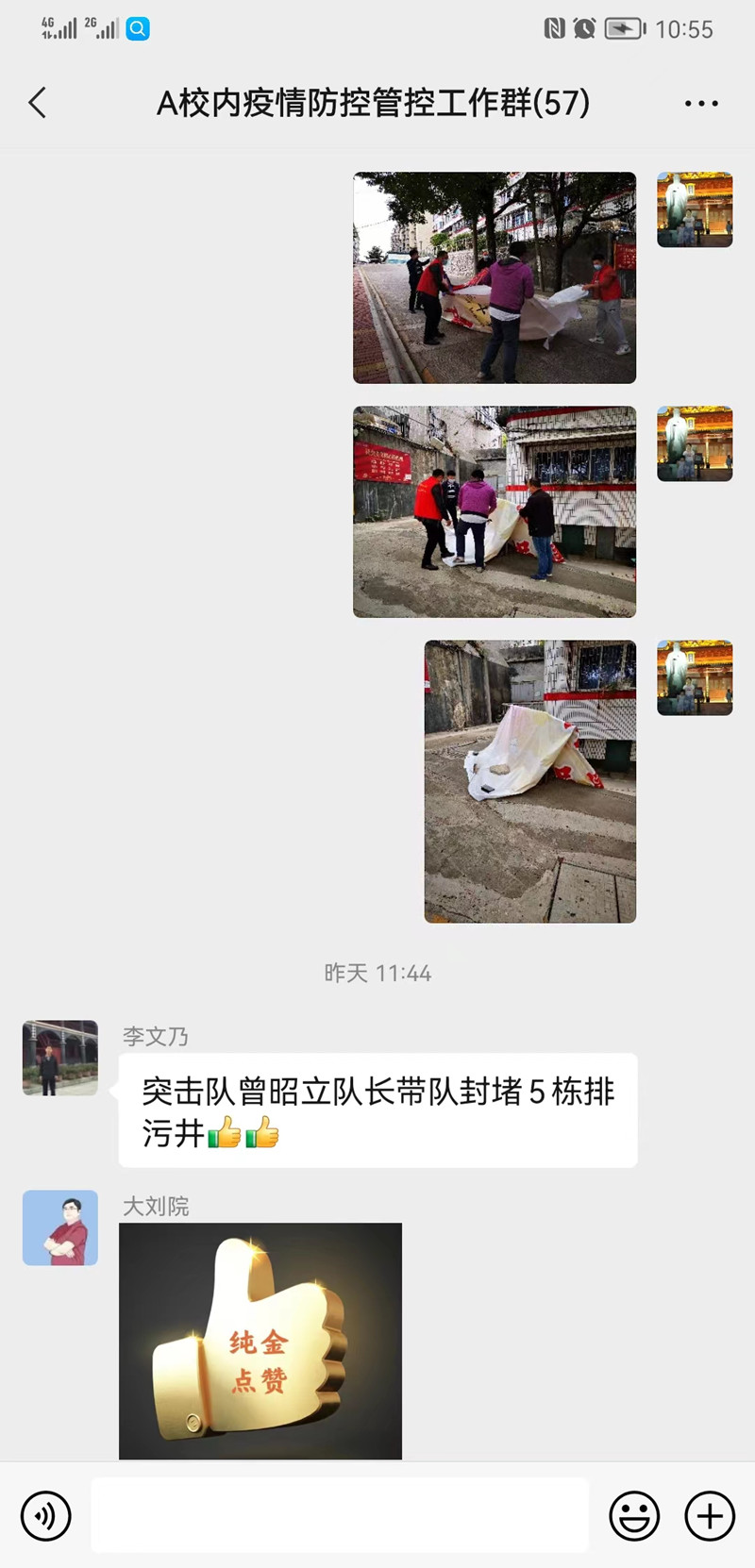The image size is (755, 1568).
Task: Open the group chat overflow menu
Action: pyautogui.click(x=700, y=104)
